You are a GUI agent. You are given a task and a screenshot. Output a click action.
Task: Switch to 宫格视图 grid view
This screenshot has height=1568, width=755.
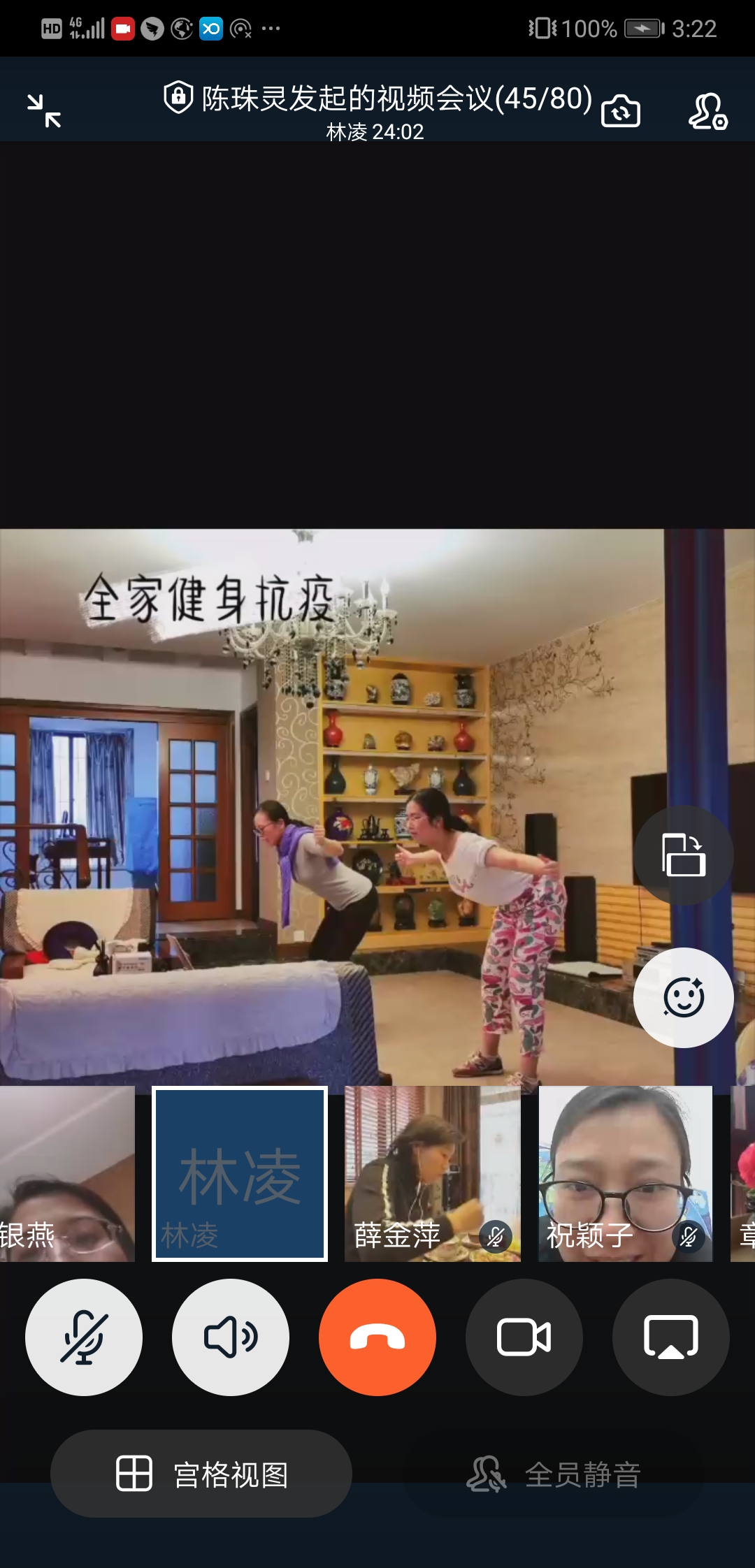201,1474
